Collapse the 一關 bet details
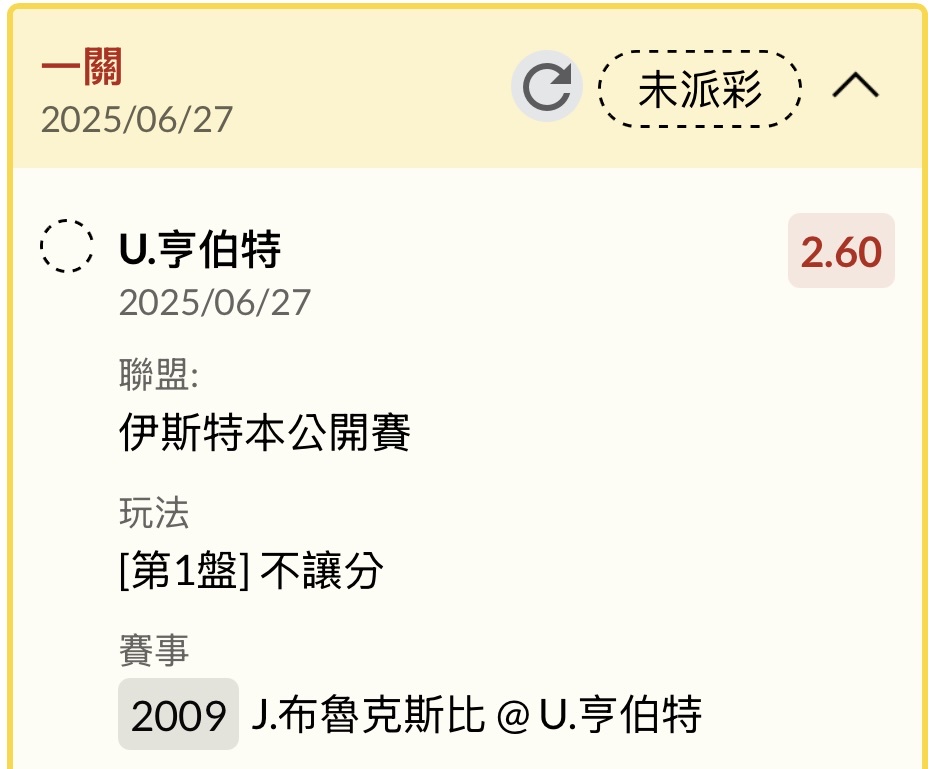The height and width of the screenshot is (769, 929). click(x=855, y=88)
